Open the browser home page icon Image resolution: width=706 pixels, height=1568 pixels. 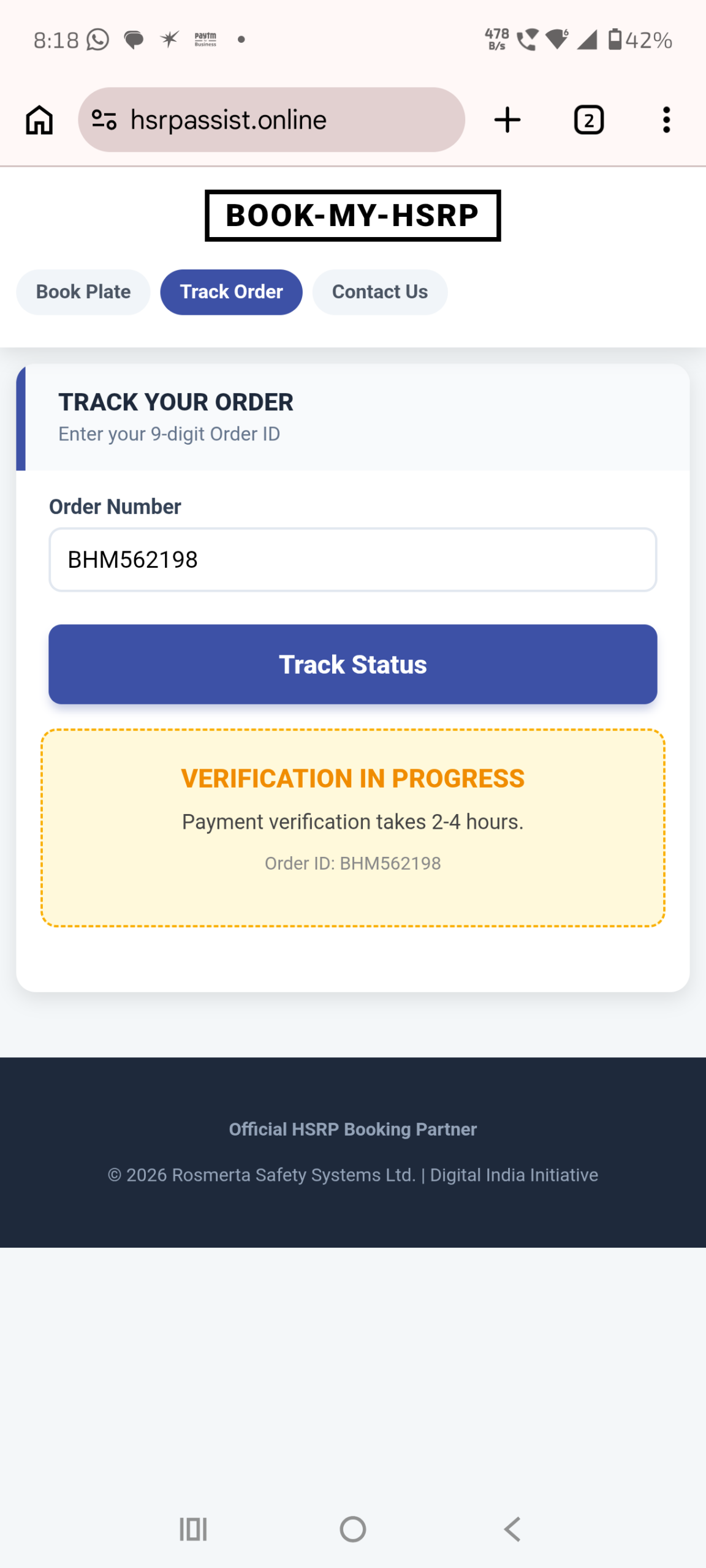click(x=39, y=119)
